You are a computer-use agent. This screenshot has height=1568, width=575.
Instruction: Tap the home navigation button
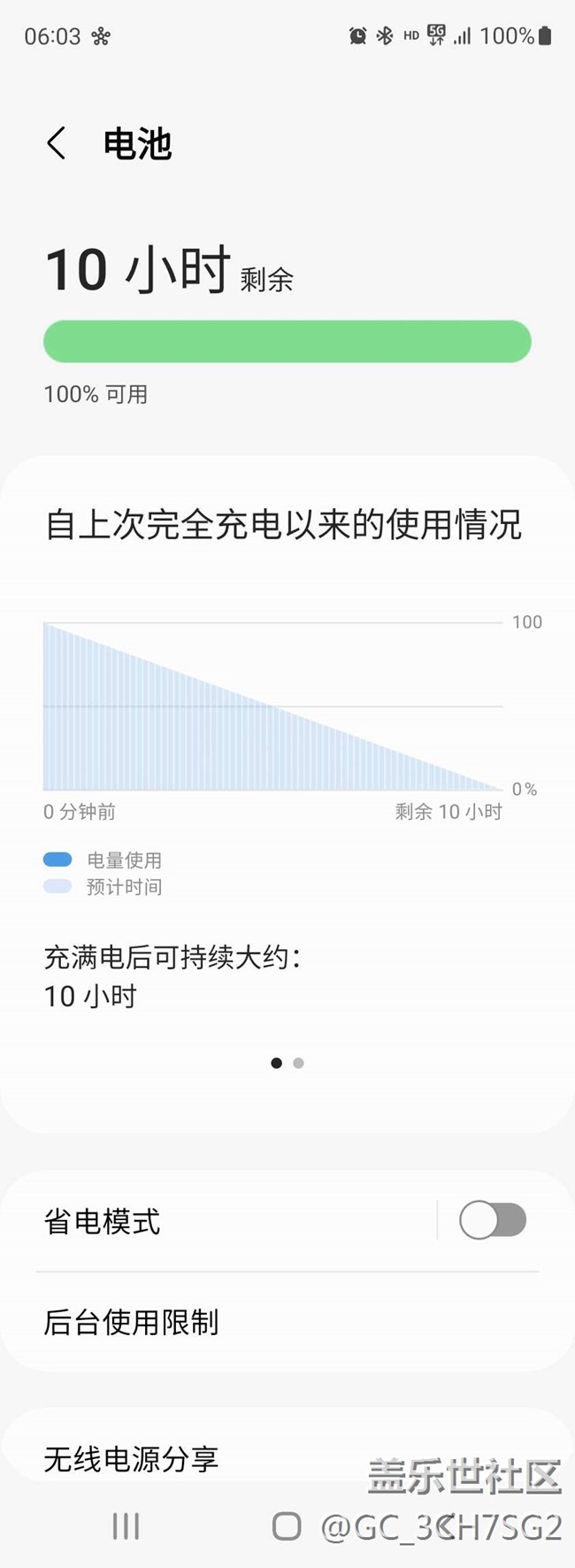click(287, 1526)
